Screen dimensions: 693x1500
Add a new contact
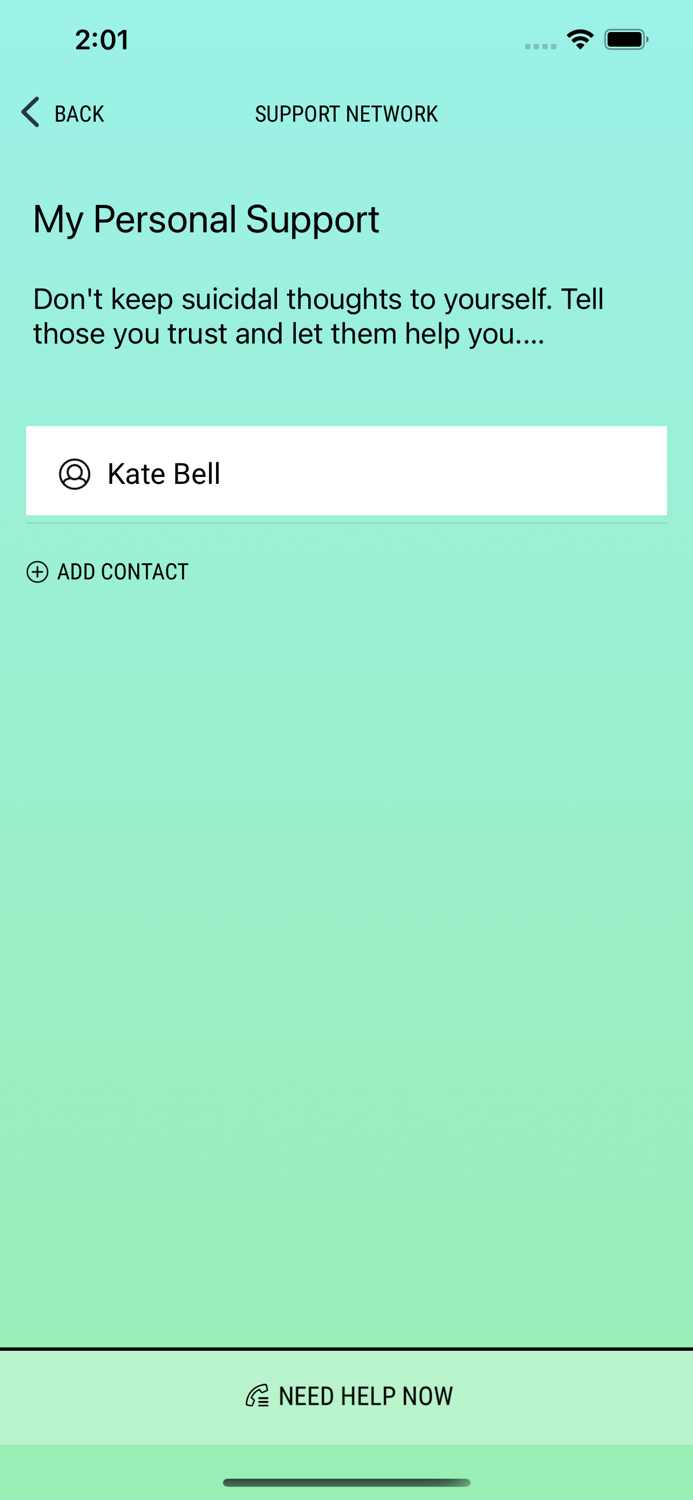pos(107,572)
